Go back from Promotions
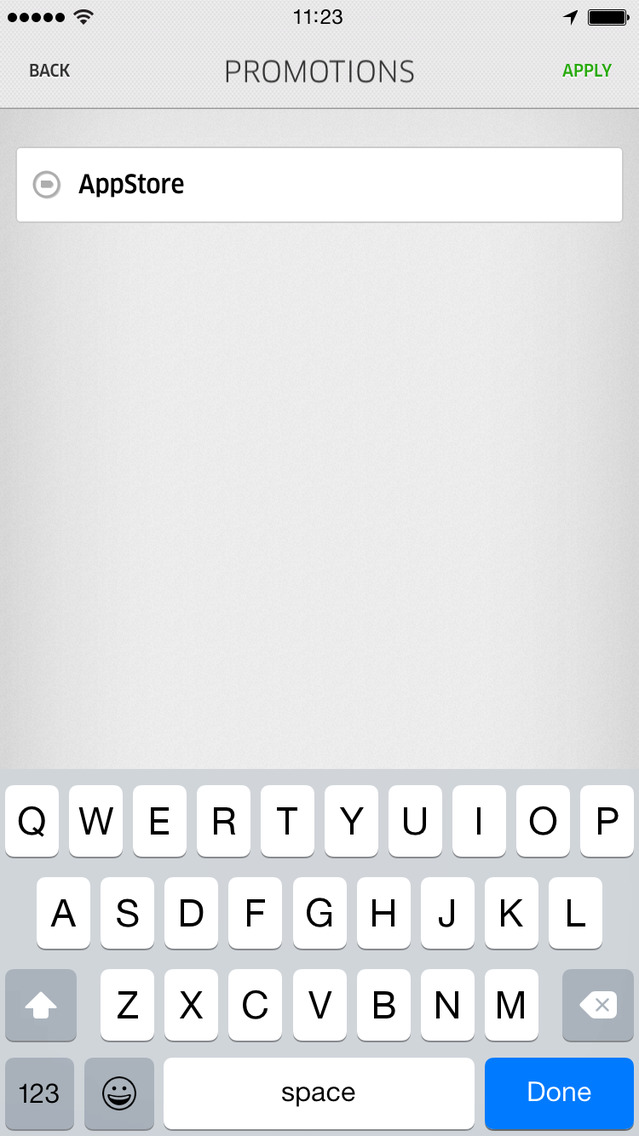Screen dimensions: 639x1136 49,70
